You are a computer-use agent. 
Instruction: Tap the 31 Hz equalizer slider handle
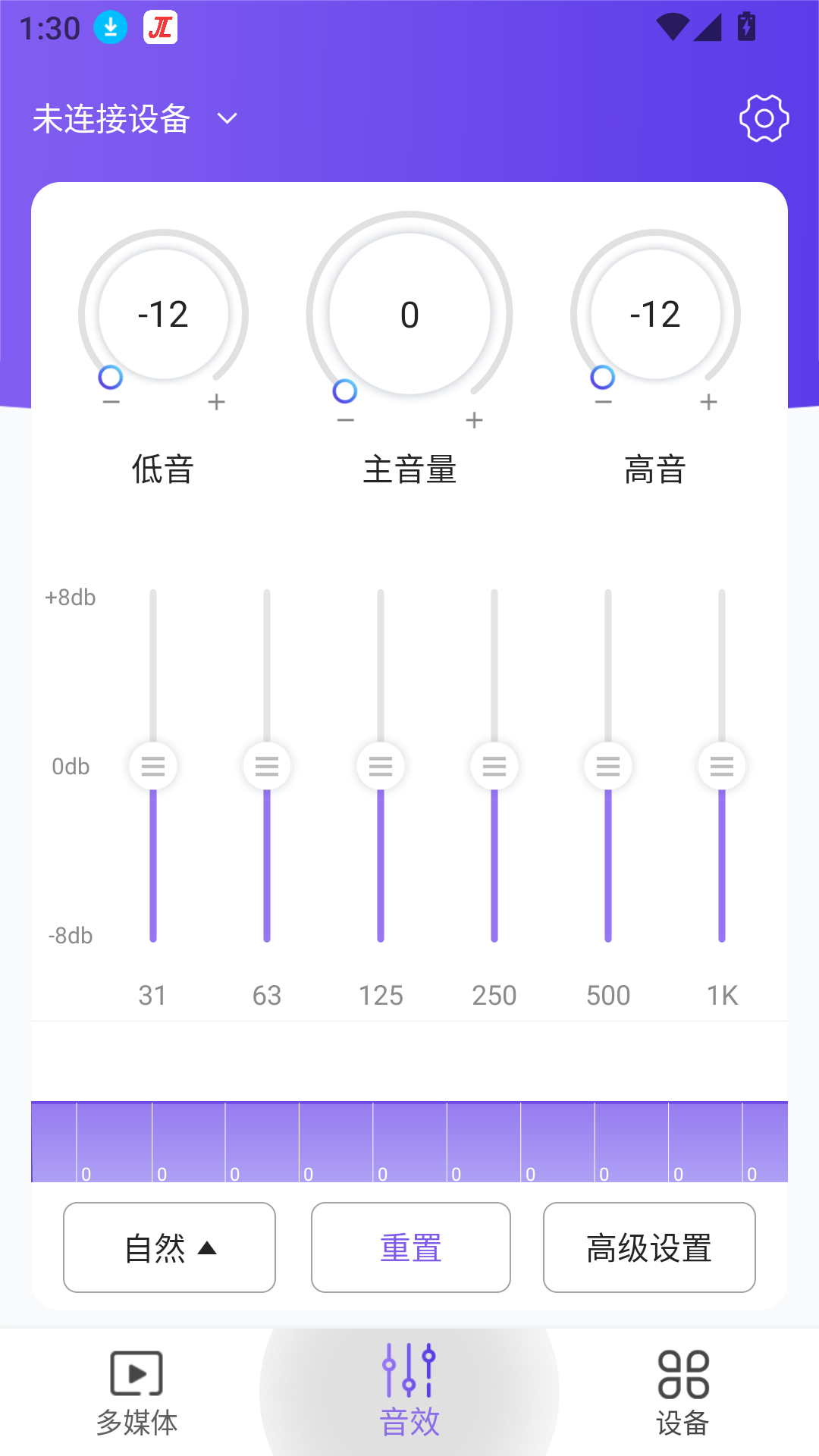pos(153,766)
